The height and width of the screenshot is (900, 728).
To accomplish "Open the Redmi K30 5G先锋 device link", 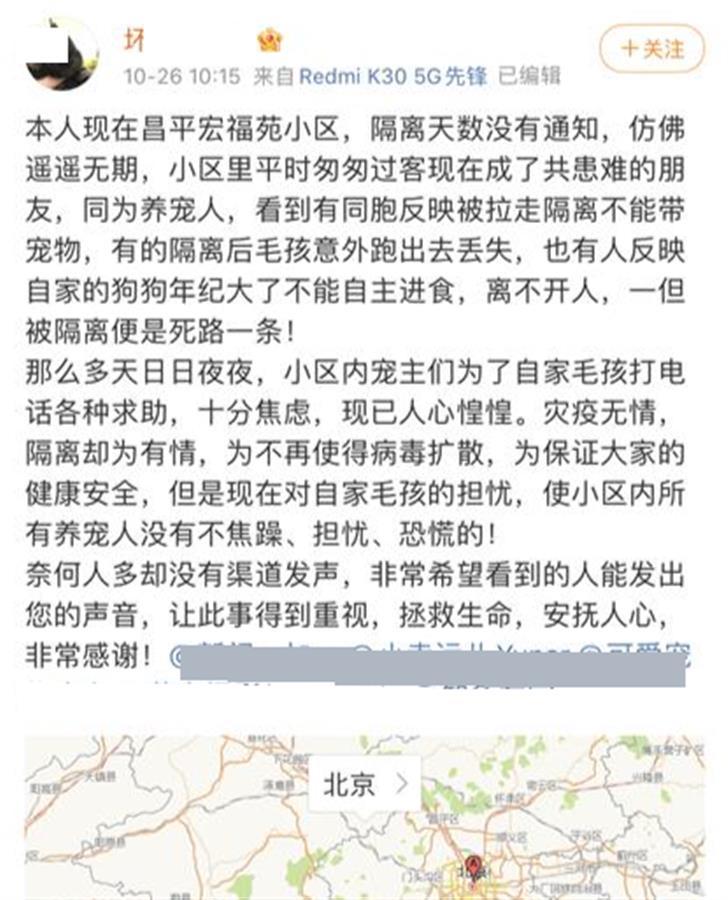I will pyautogui.click(x=393, y=76).
